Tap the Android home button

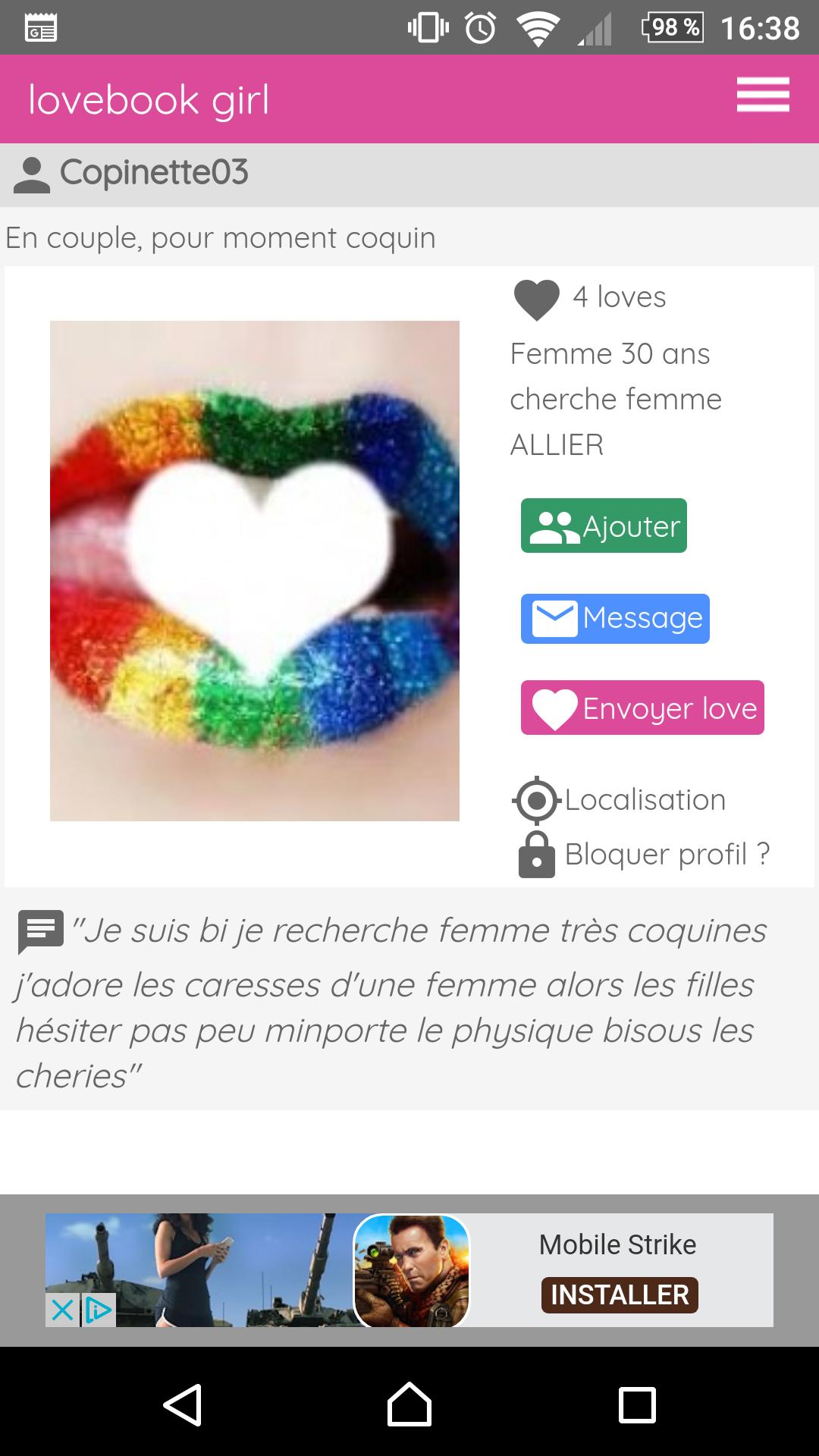[x=409, y=1406]
